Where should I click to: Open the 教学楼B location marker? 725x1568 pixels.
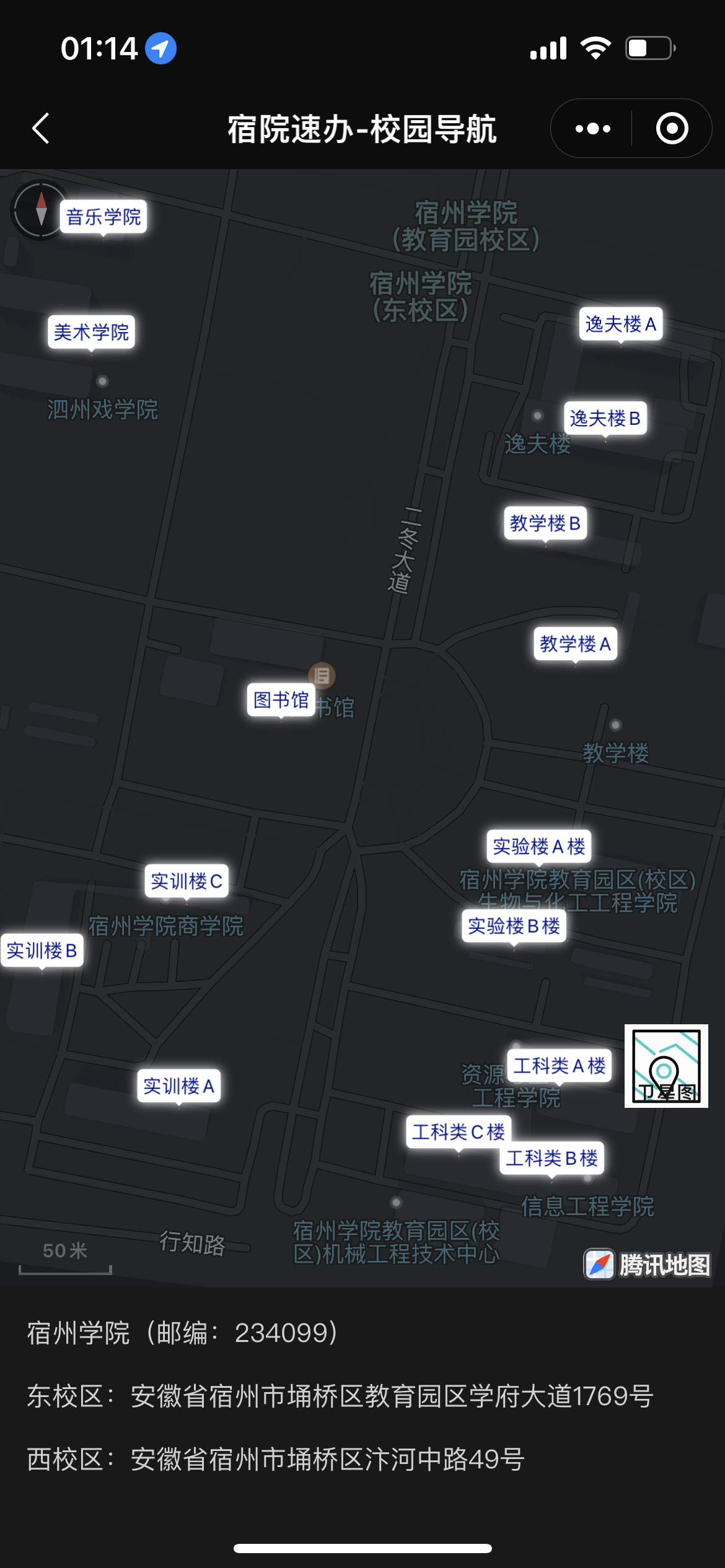click(x=545, y=523)
